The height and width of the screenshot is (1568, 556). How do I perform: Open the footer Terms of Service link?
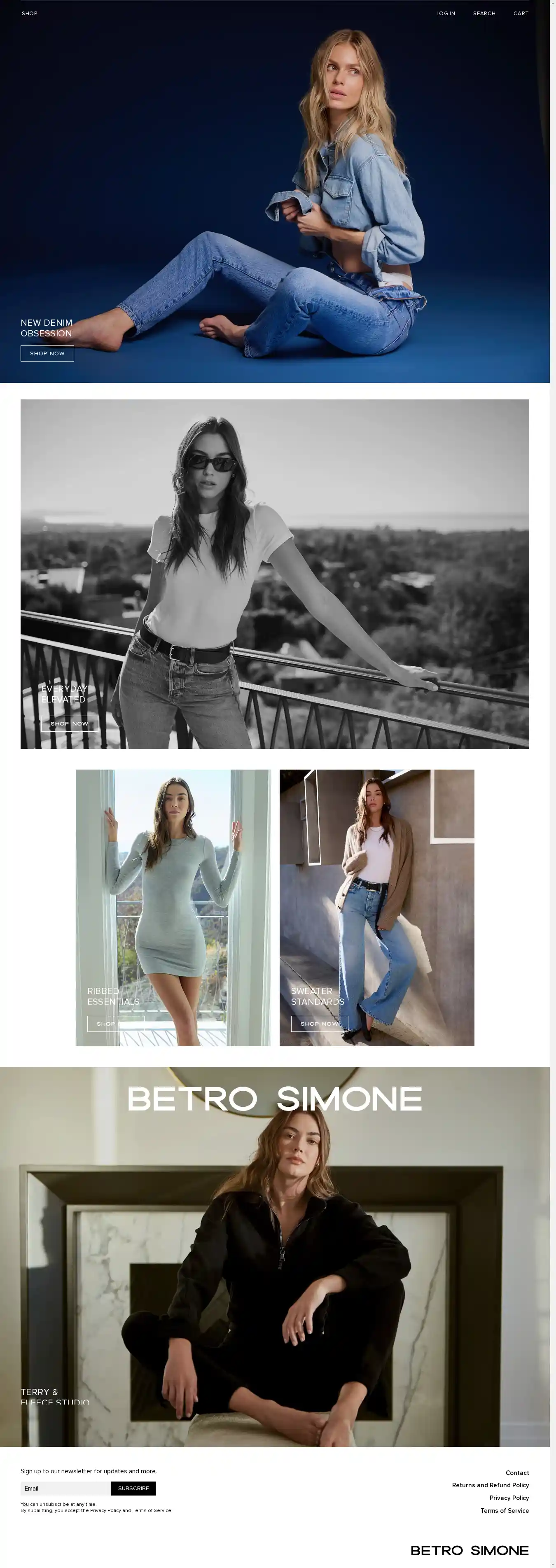[504, 1510]
